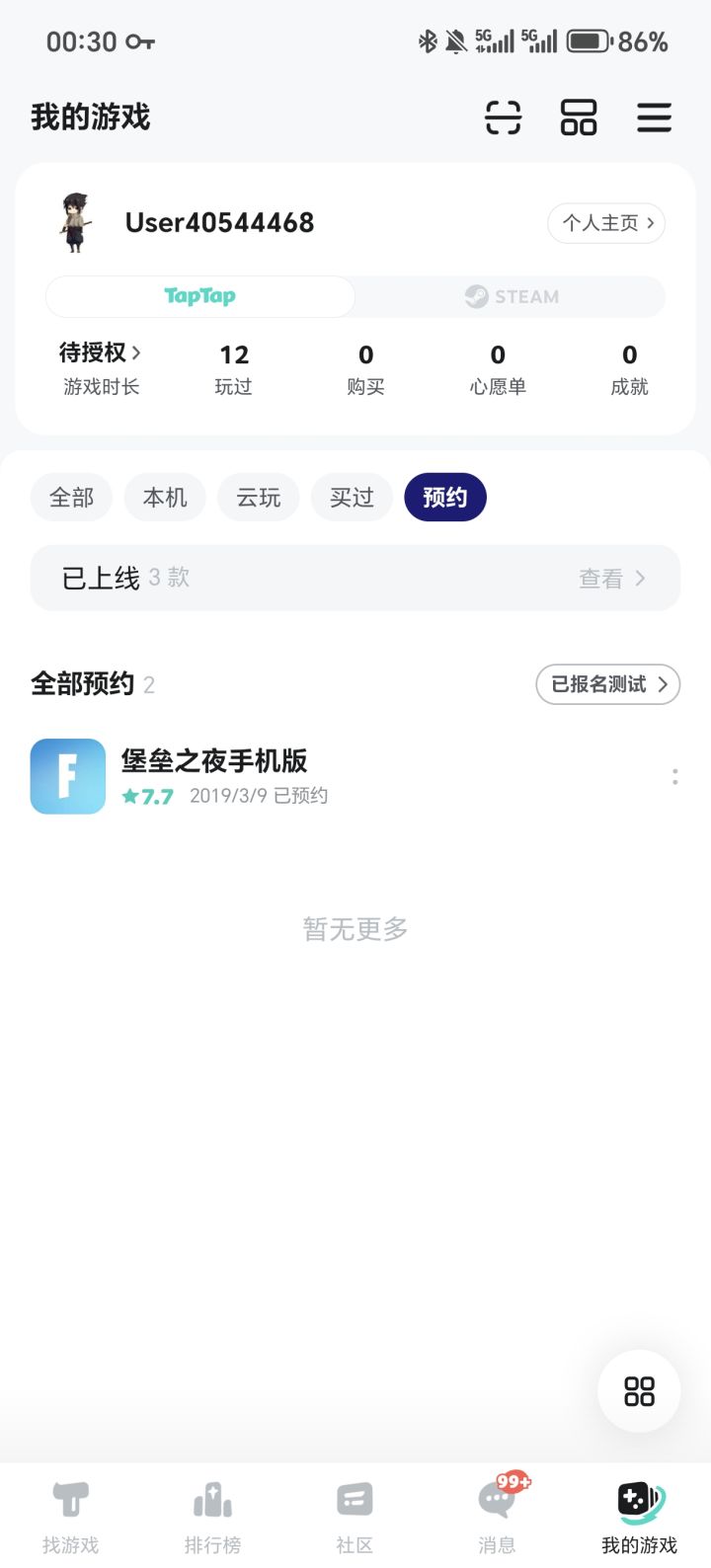Screen dimensions: 711x1568
Task: Click the Fortnite game icon thumbnail
Action: [x=67, y=776]
